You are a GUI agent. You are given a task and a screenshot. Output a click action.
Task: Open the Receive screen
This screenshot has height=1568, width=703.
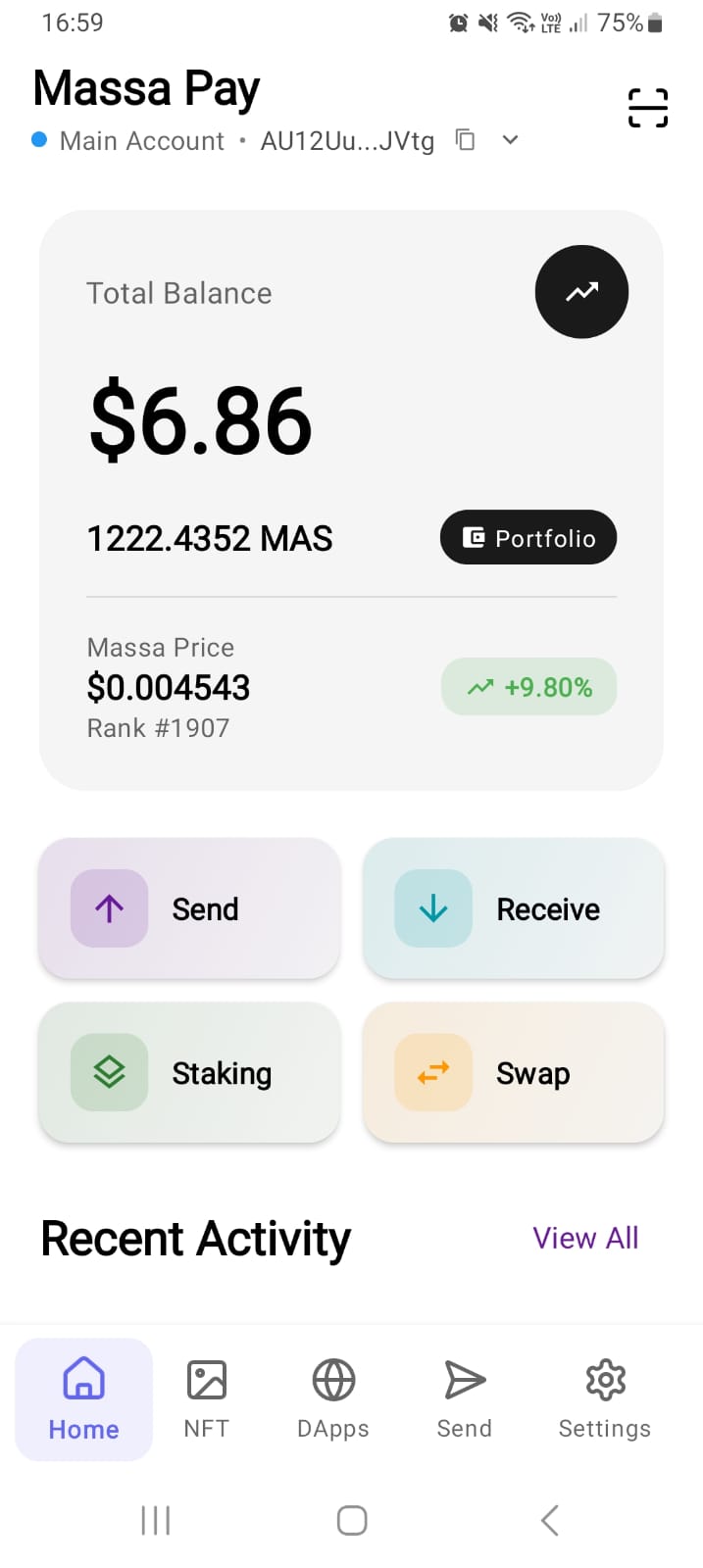(514, 908)
